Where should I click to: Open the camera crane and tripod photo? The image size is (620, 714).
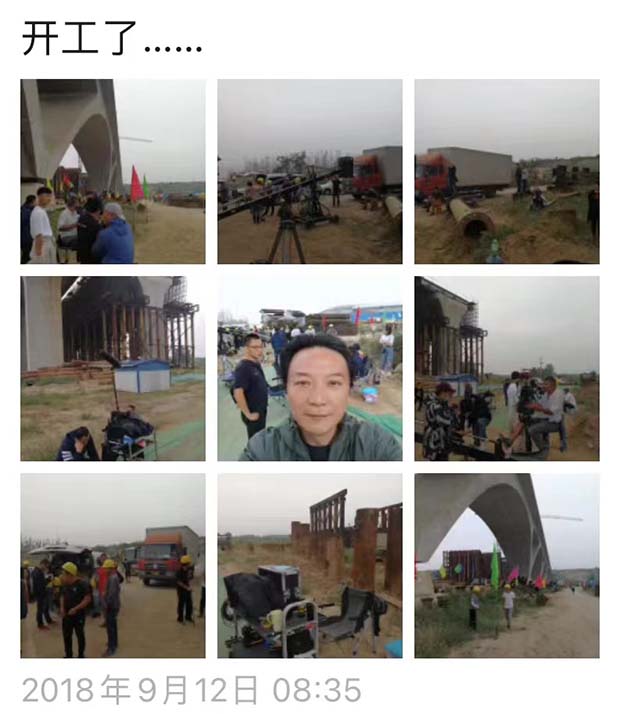click(x=310, y=171)
